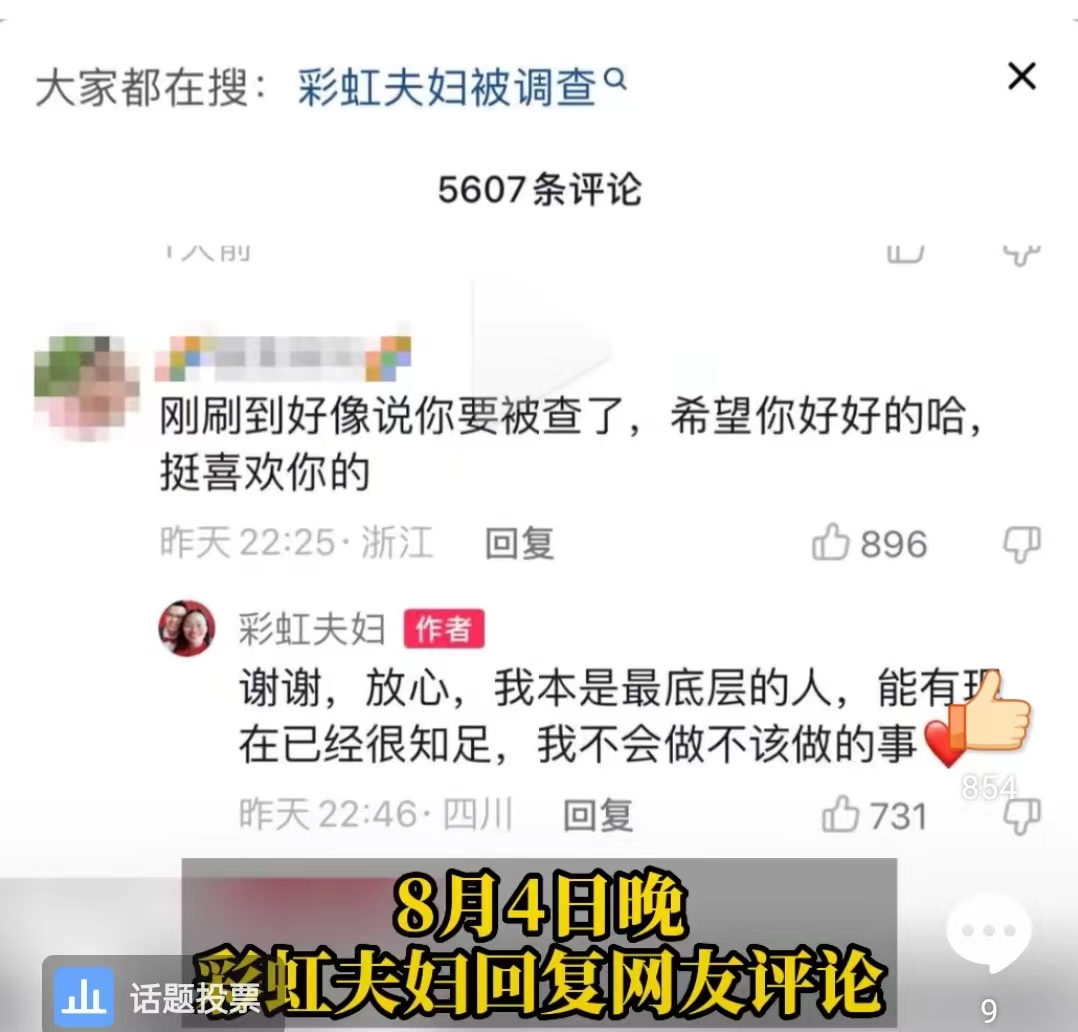
Task: Open the 话题投票 topic poll
Action: tap(160, 996)
